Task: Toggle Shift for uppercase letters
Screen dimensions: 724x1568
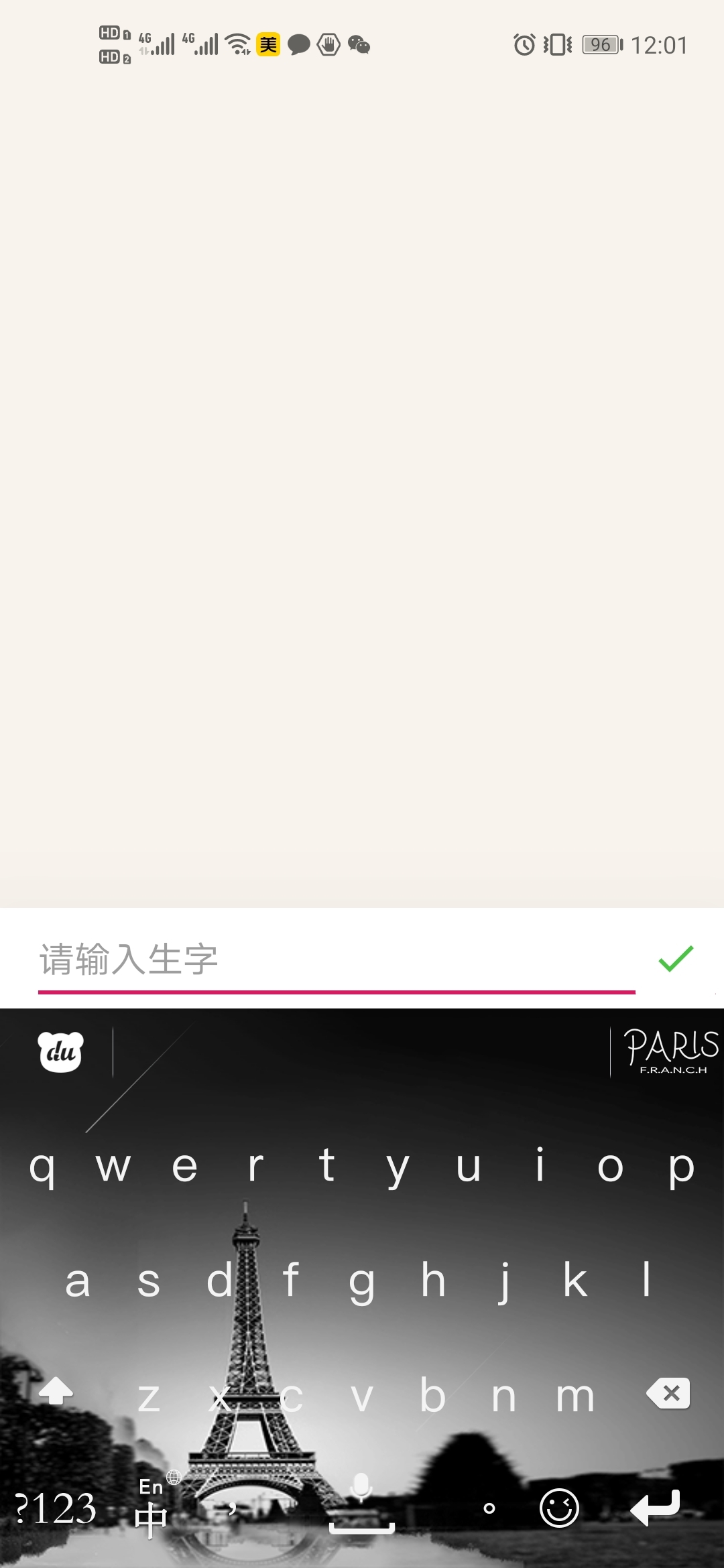Action: tap(56, 1392)
